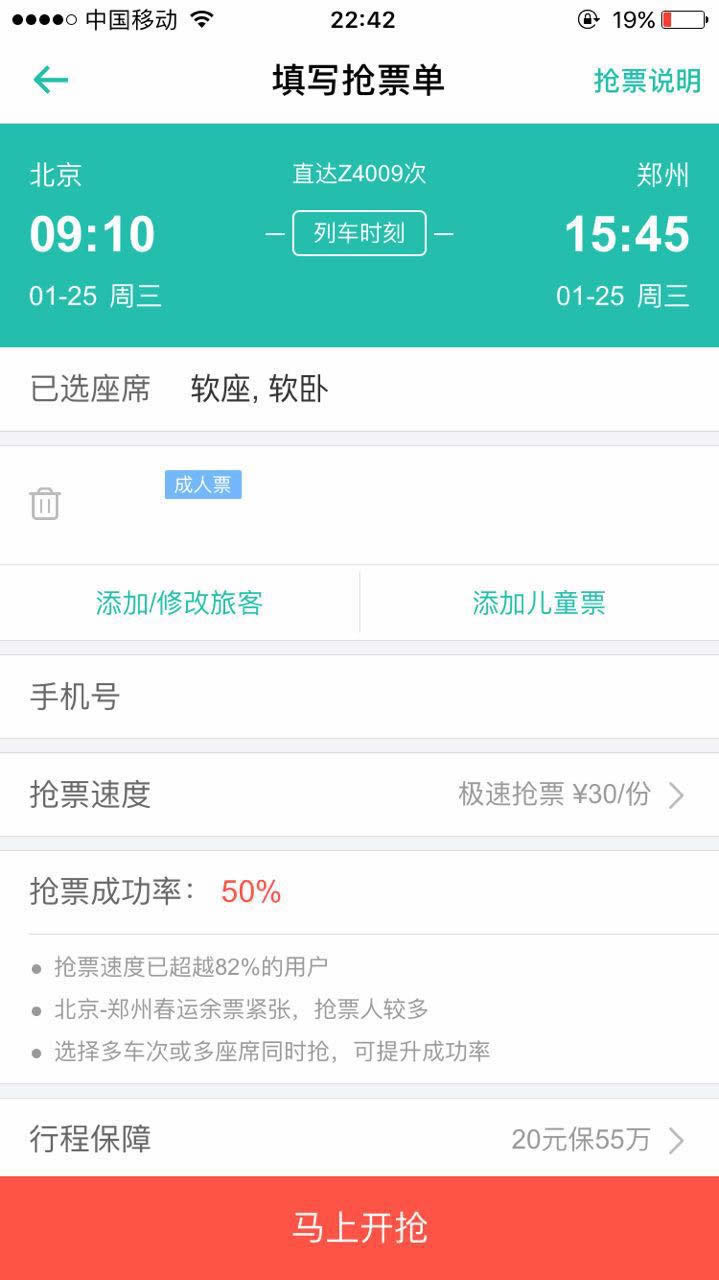Open 抢票说明 instructions

[647, 81]
